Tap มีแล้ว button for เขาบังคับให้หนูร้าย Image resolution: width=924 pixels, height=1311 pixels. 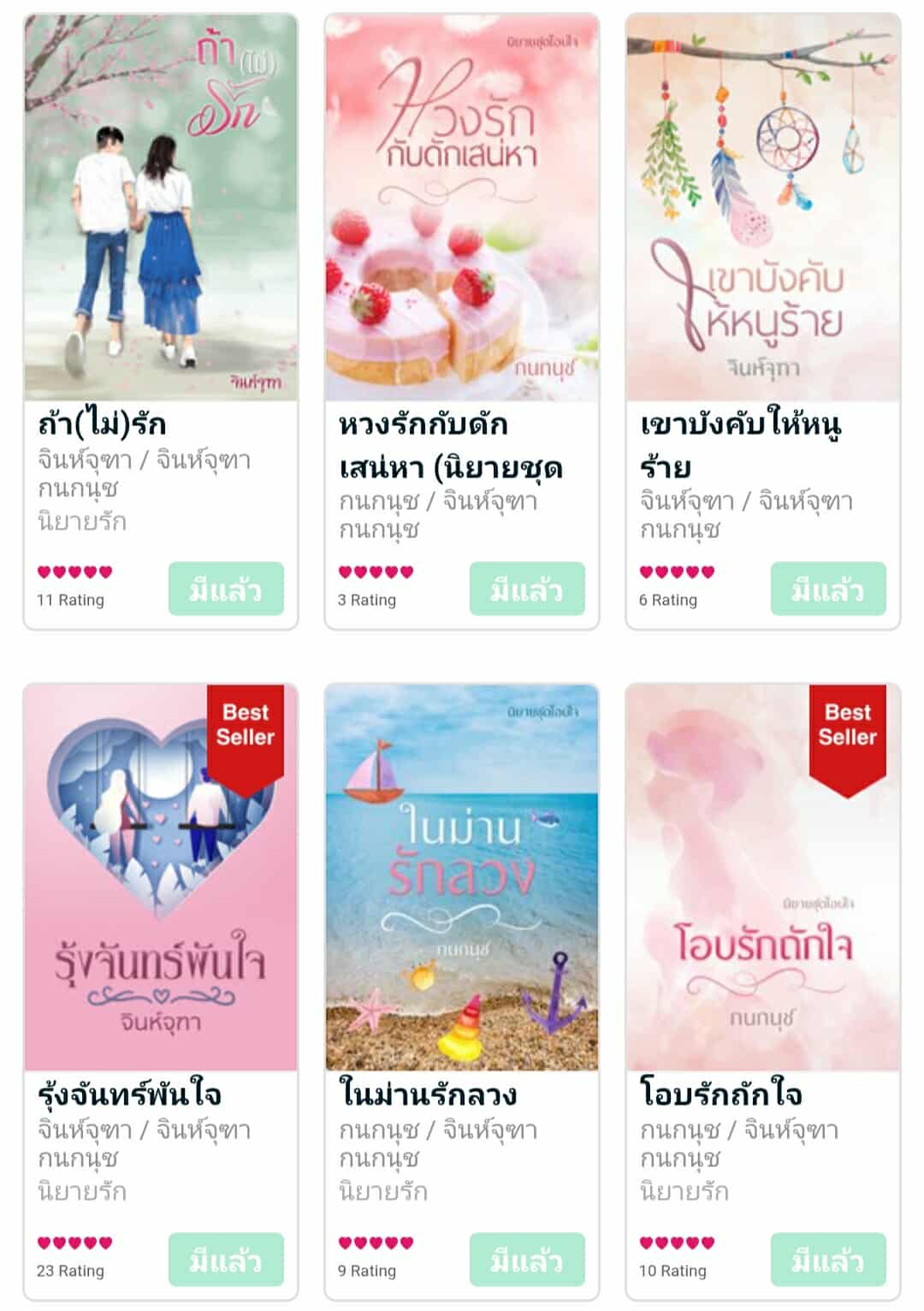tap(828, 589)
